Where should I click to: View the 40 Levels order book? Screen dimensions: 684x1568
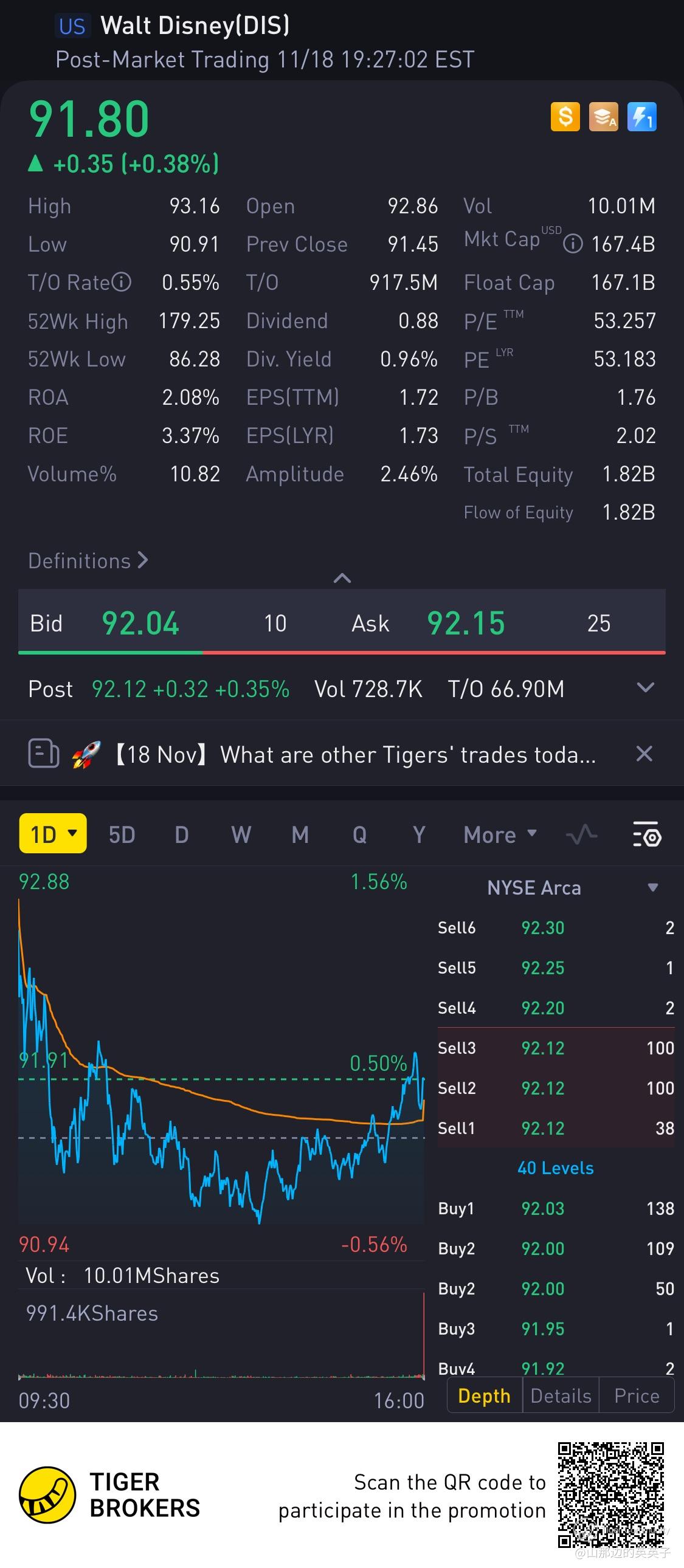[555, 1168]
